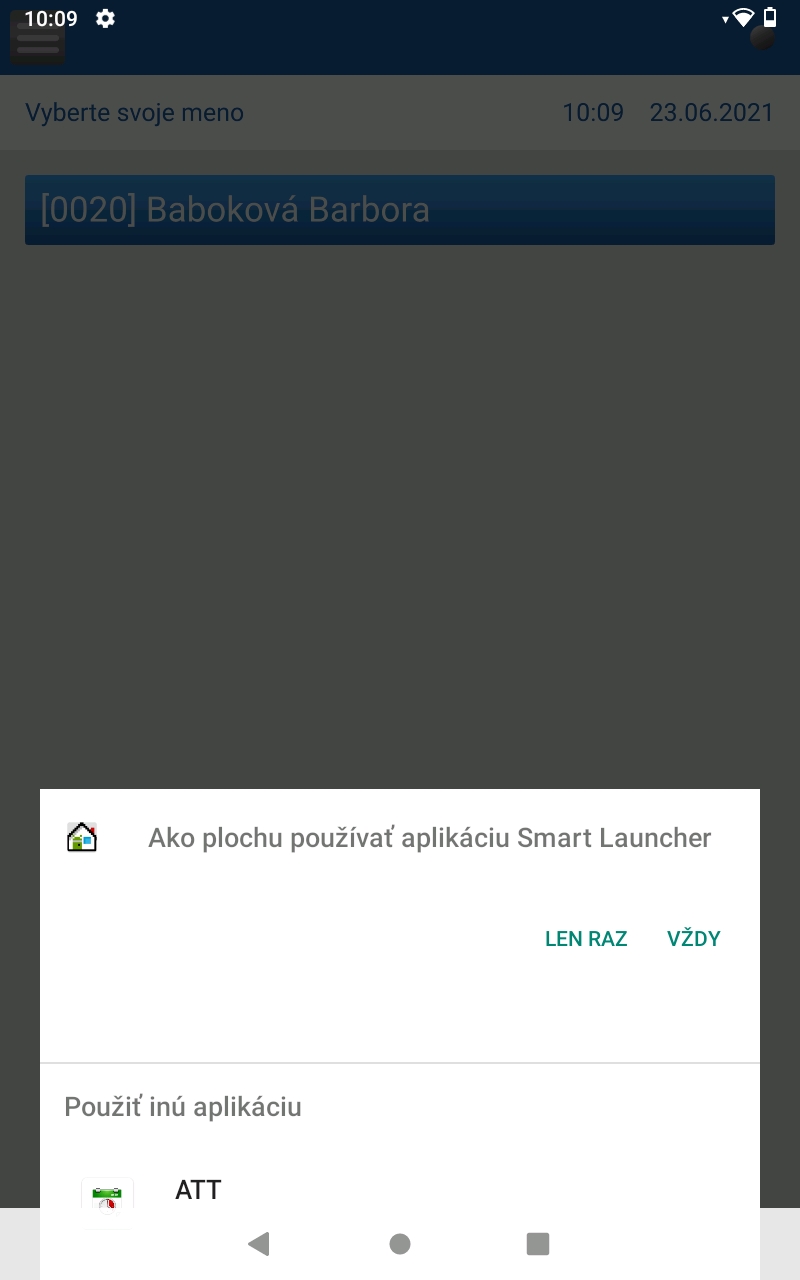Choose LEN RAZ for Smart Launcher

(x=586, y=939)
